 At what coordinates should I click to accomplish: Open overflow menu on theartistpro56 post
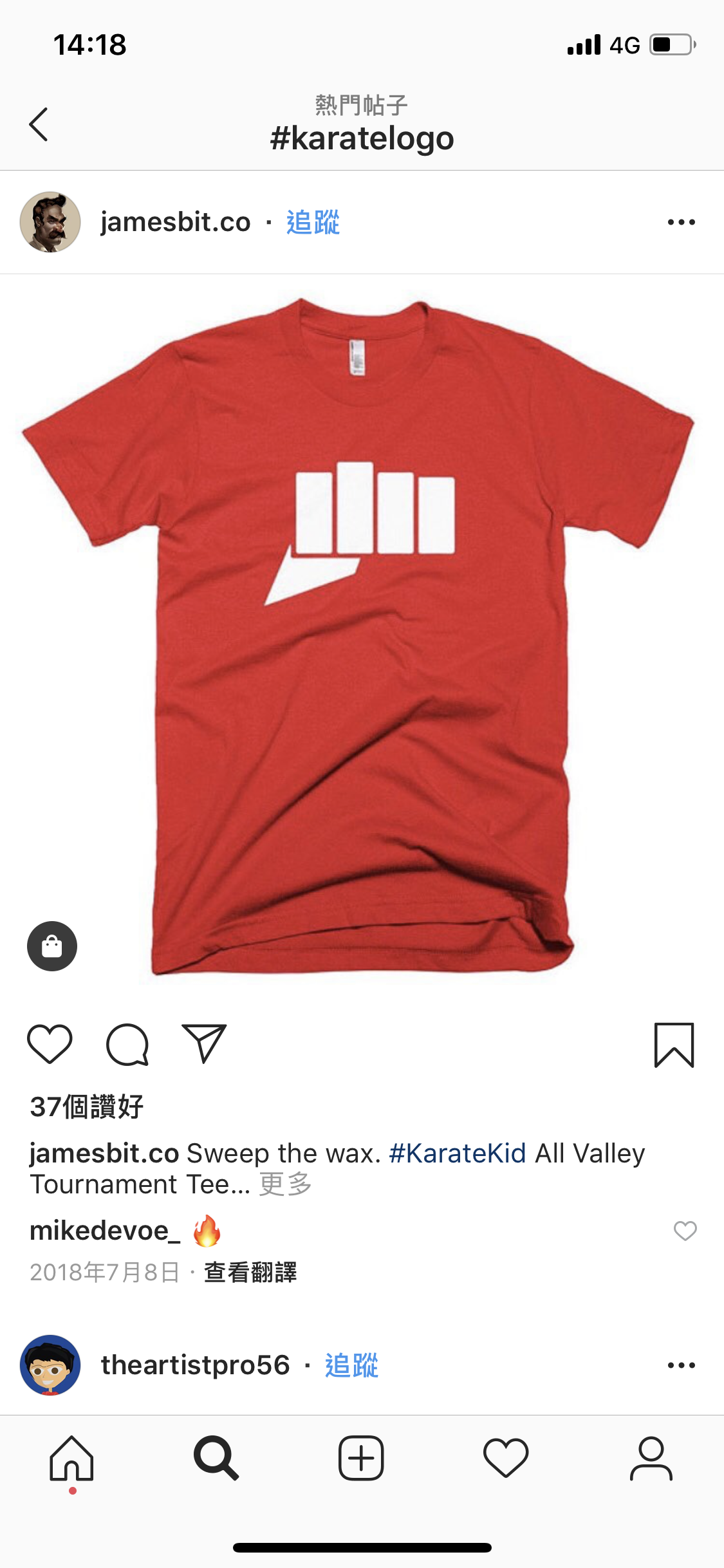pos(681,1365)
